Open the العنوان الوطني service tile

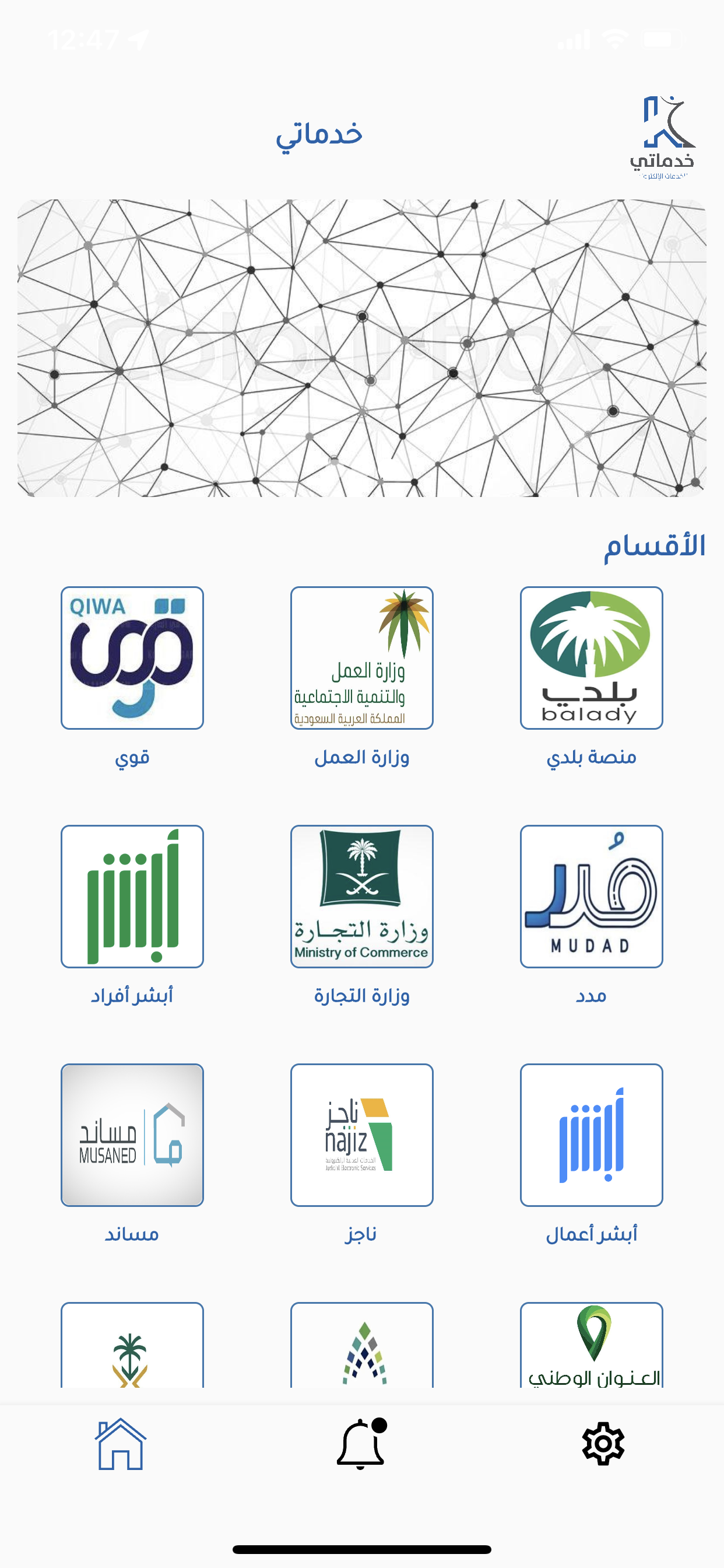[591, 1345]
